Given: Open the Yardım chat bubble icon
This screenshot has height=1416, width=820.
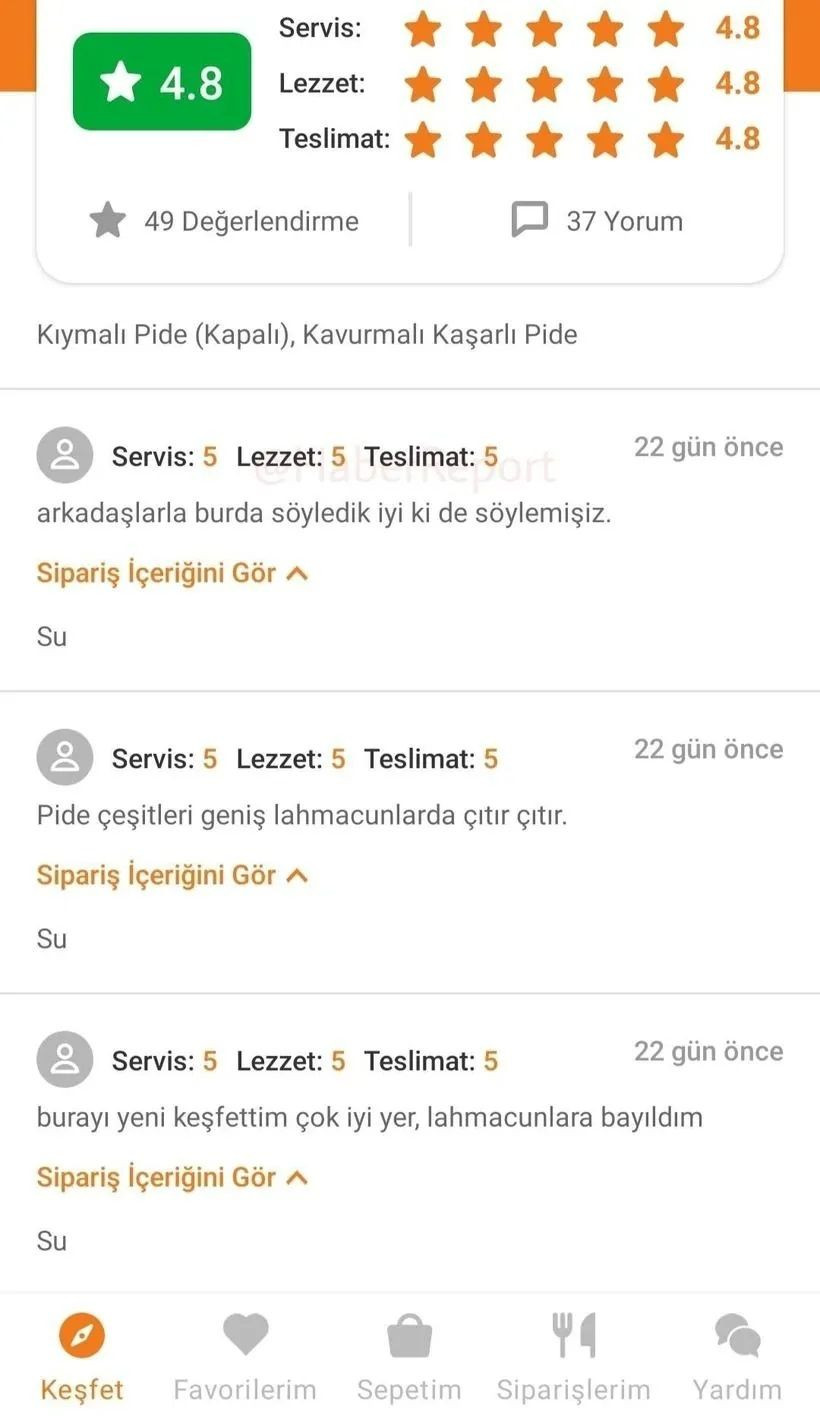Looking at the screenshot, I should pos(737,1334).
